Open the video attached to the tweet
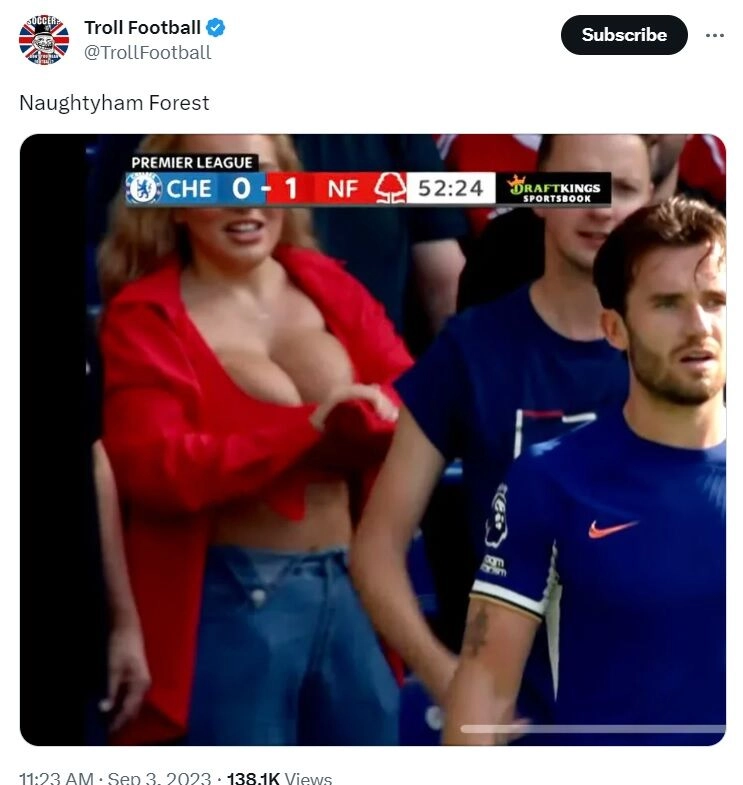Screen dimensions: 743x785 tap(372, 440)
